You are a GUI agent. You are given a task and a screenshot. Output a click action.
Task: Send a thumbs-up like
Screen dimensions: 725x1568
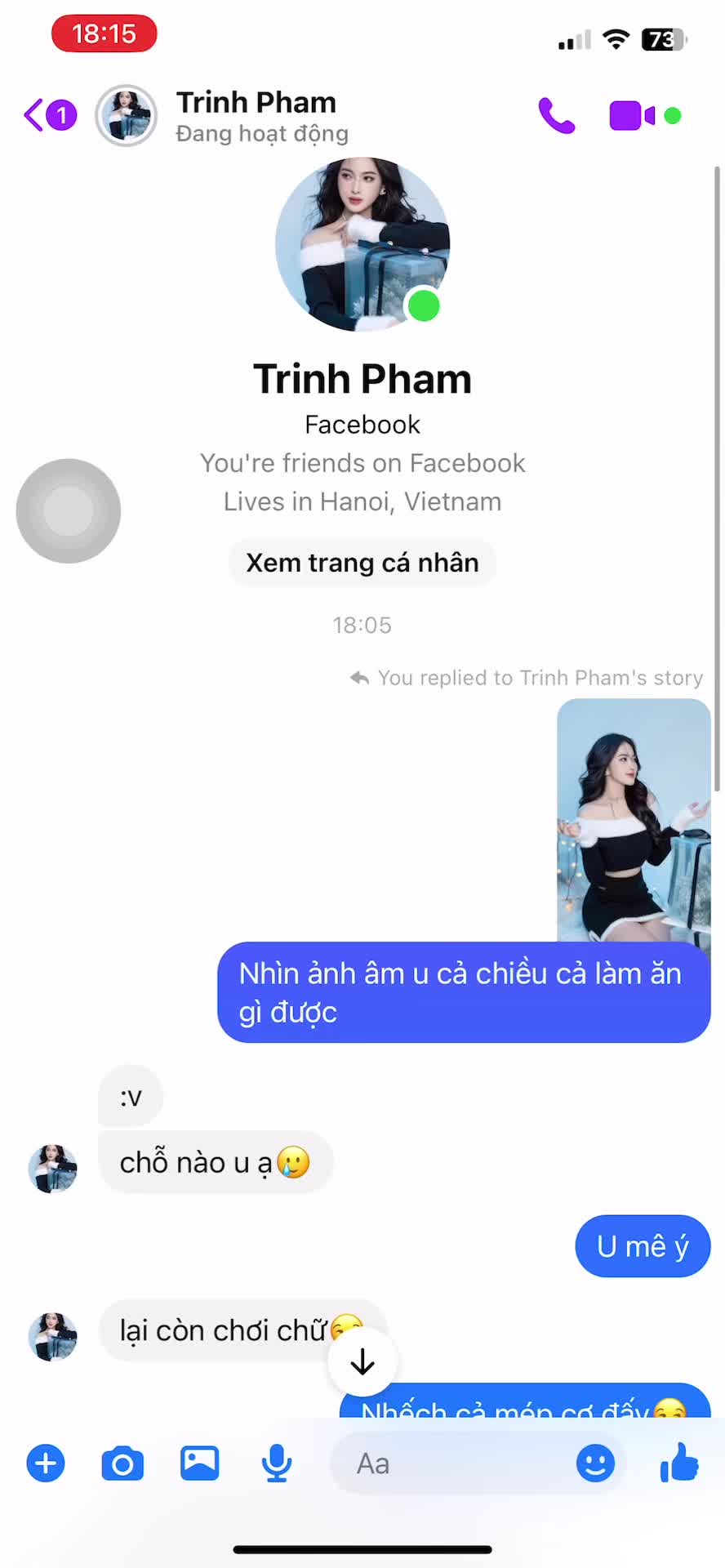pyautogui.click(x=679, y=1461)
